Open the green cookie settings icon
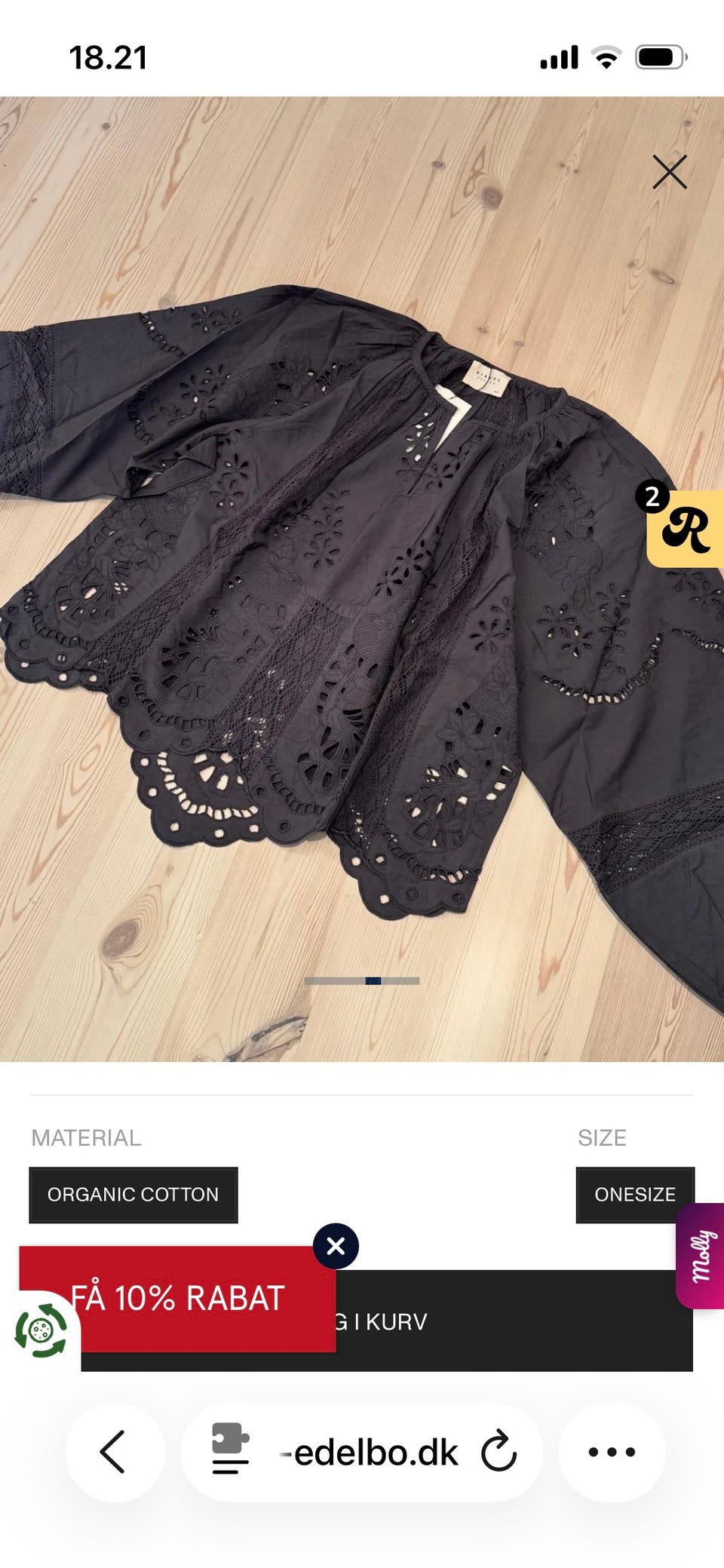This screenshot has height=1568, width=724. coord(41,1330)
